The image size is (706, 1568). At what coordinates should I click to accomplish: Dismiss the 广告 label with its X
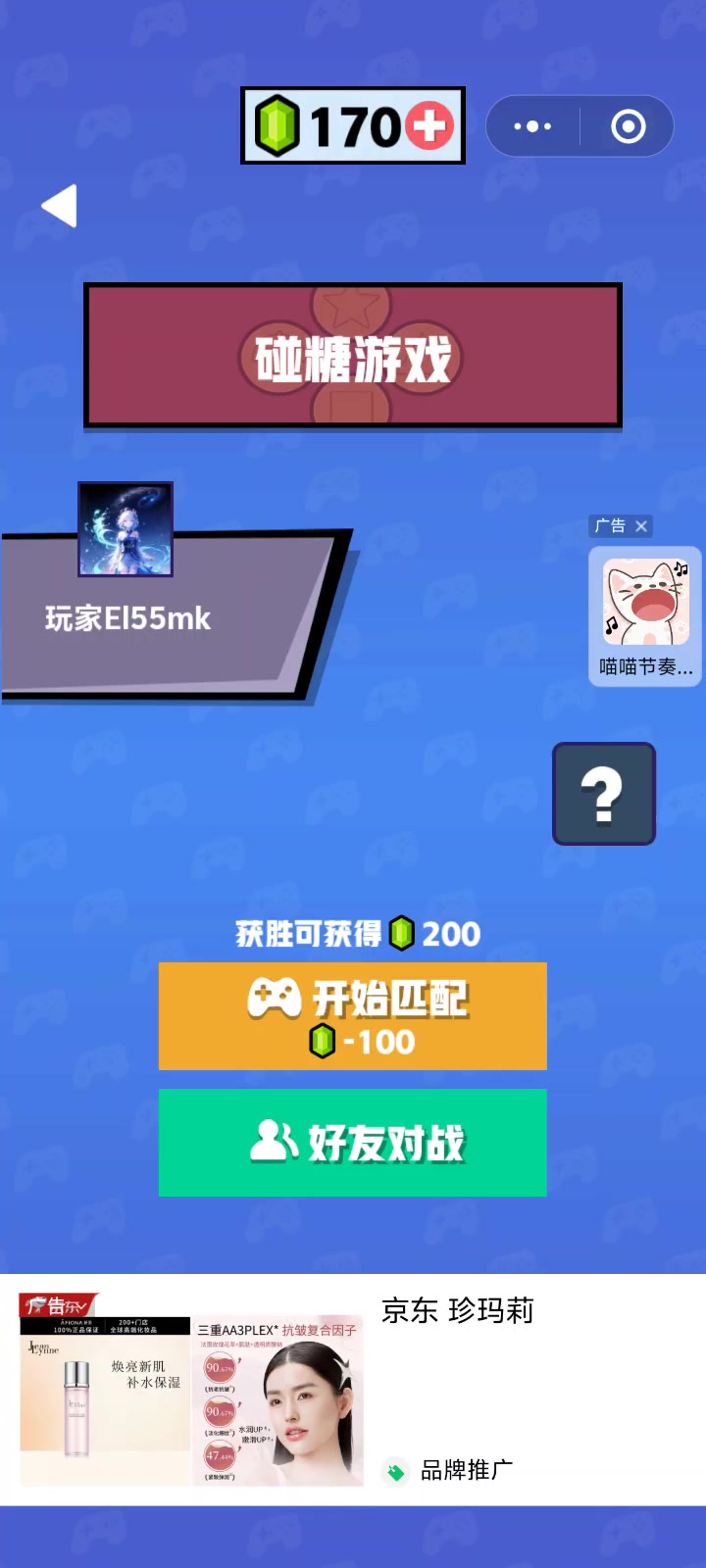pos(641,526)
